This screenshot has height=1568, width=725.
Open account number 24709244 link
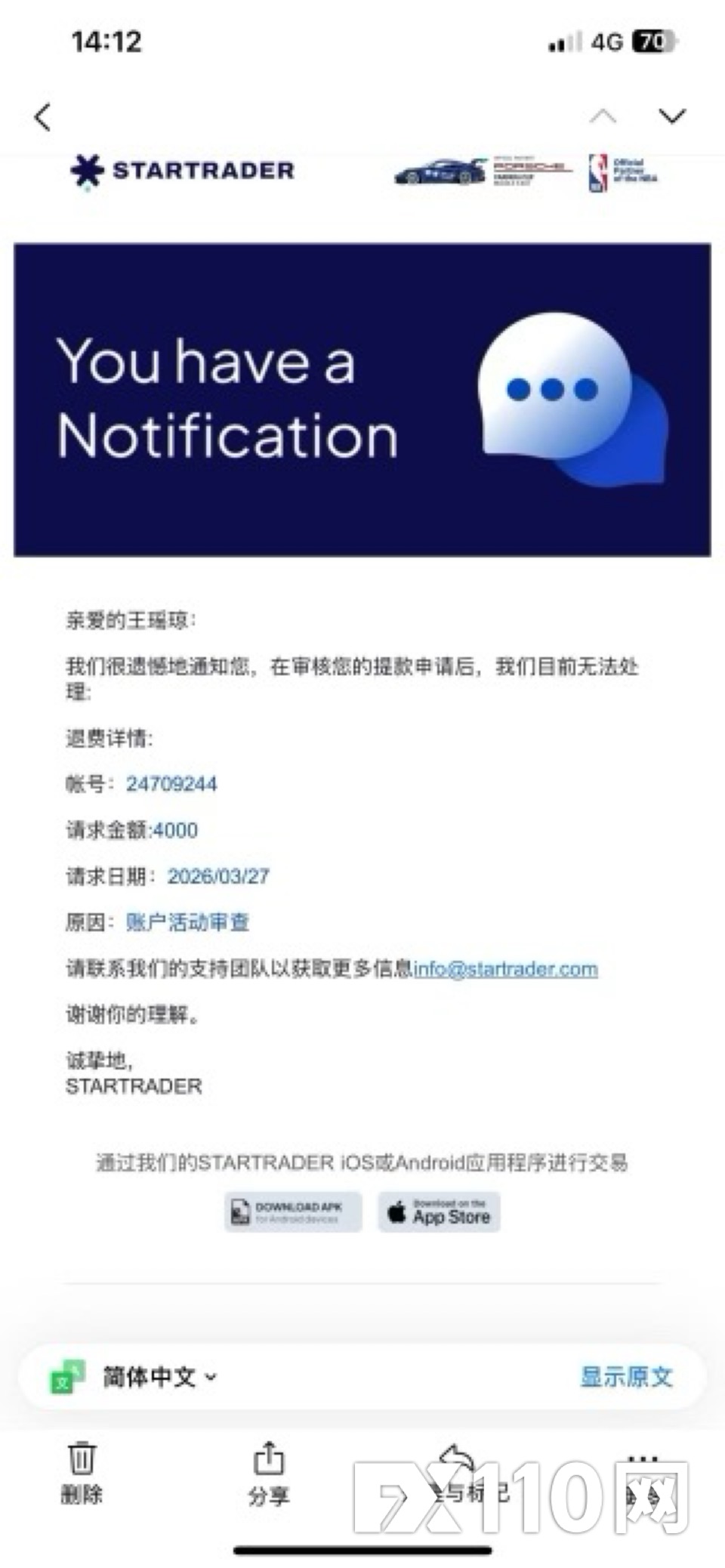click(x=171, y=784)
